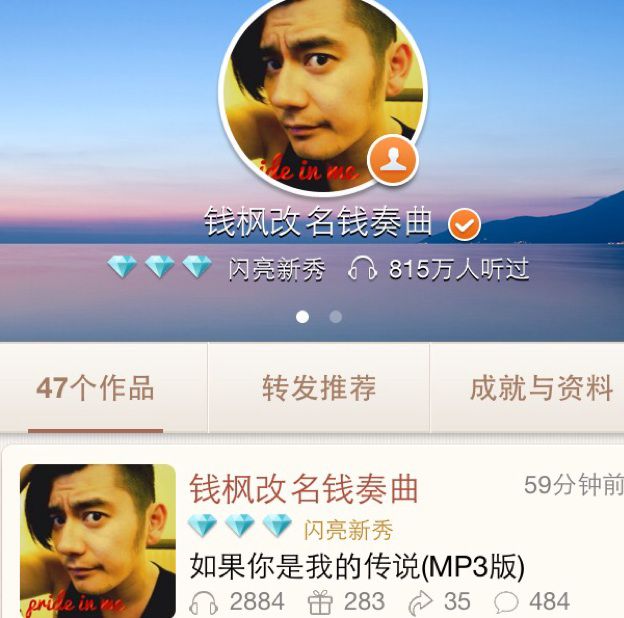Tap the avatar thumbnail on the song card
This screenshot has height=618, width=624.
97,540
